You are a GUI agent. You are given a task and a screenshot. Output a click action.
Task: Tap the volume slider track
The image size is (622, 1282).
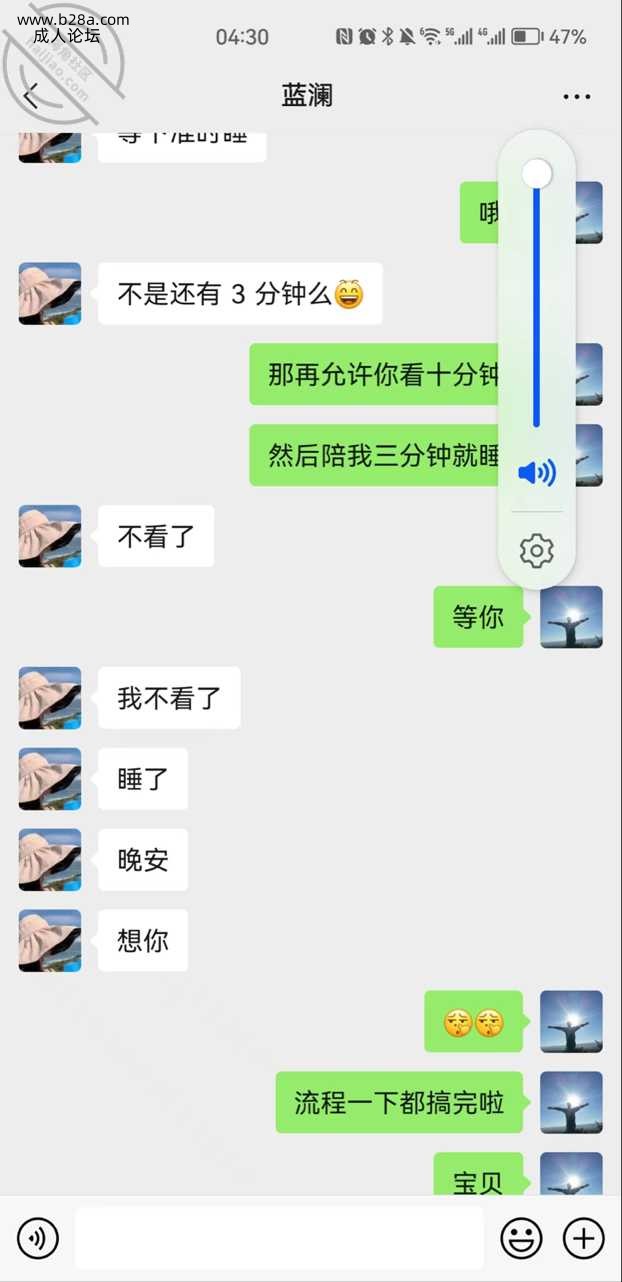pyautogui.click(x=537, y=300)
